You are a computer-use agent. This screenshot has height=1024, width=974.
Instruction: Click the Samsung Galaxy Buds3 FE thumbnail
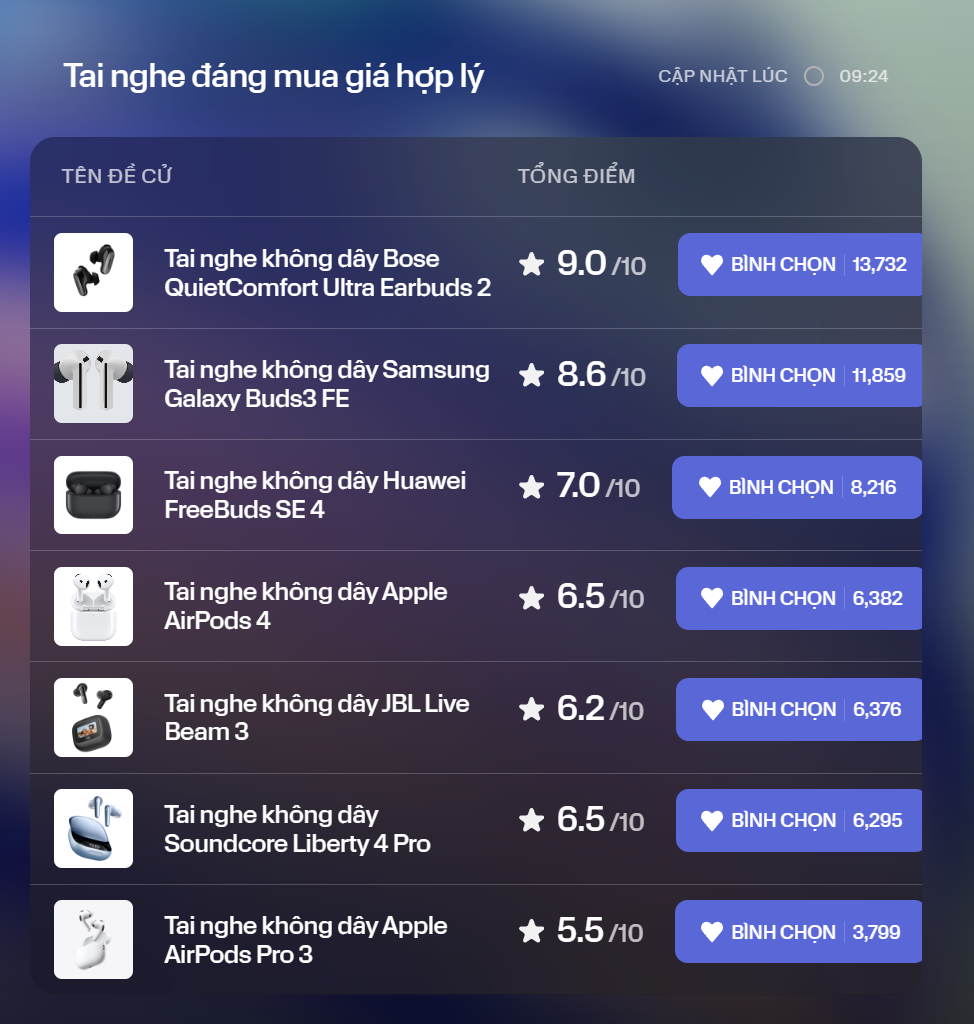[93, 383]
